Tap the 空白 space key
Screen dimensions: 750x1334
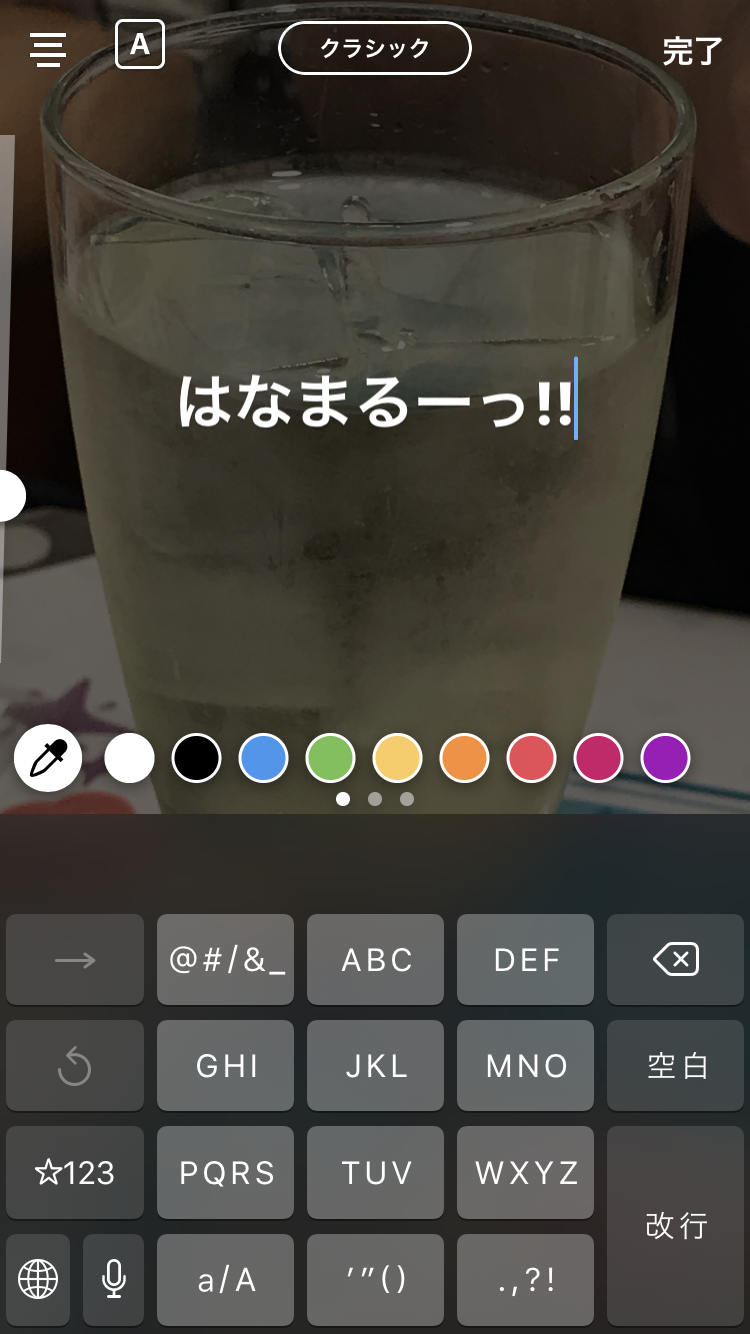click(676, 1066)
